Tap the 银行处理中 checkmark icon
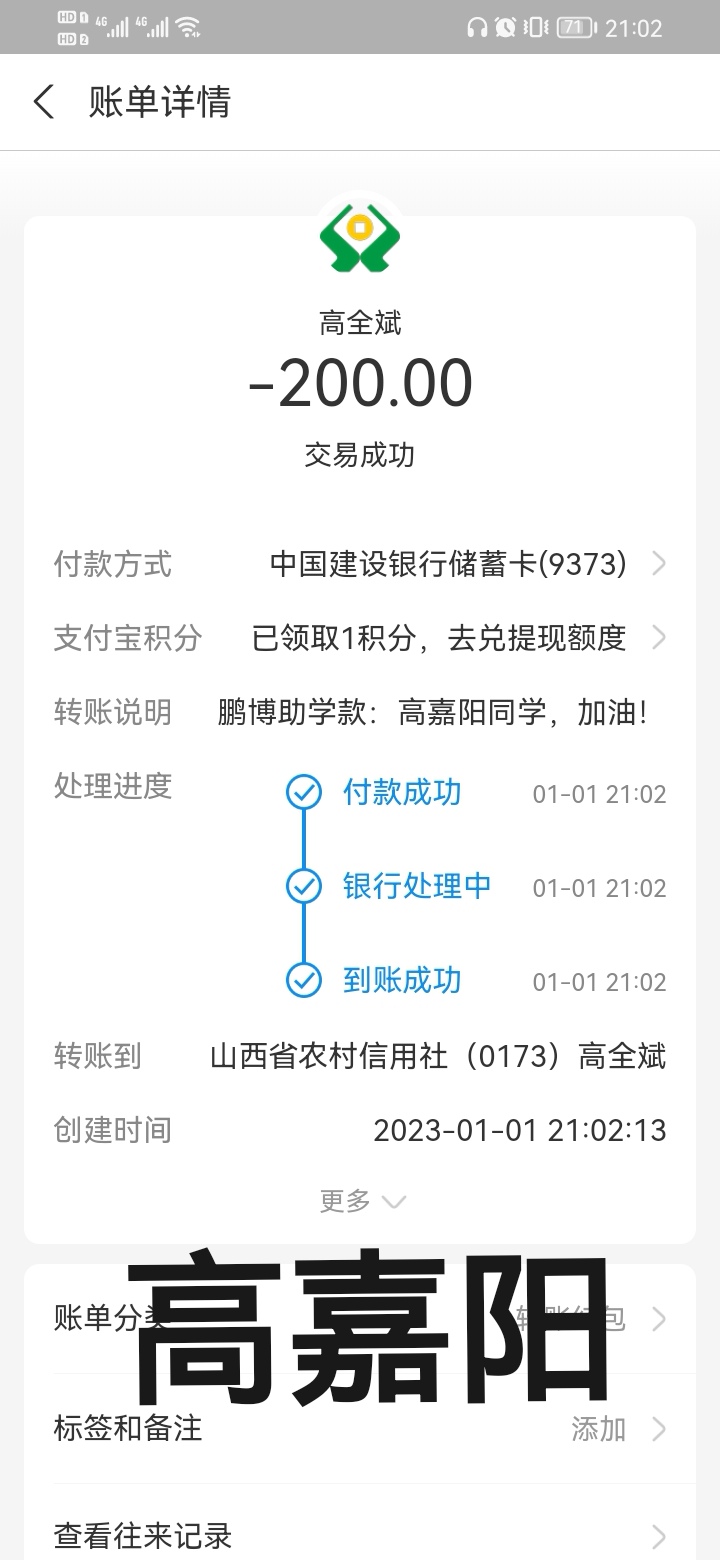 tap(302, 887)
